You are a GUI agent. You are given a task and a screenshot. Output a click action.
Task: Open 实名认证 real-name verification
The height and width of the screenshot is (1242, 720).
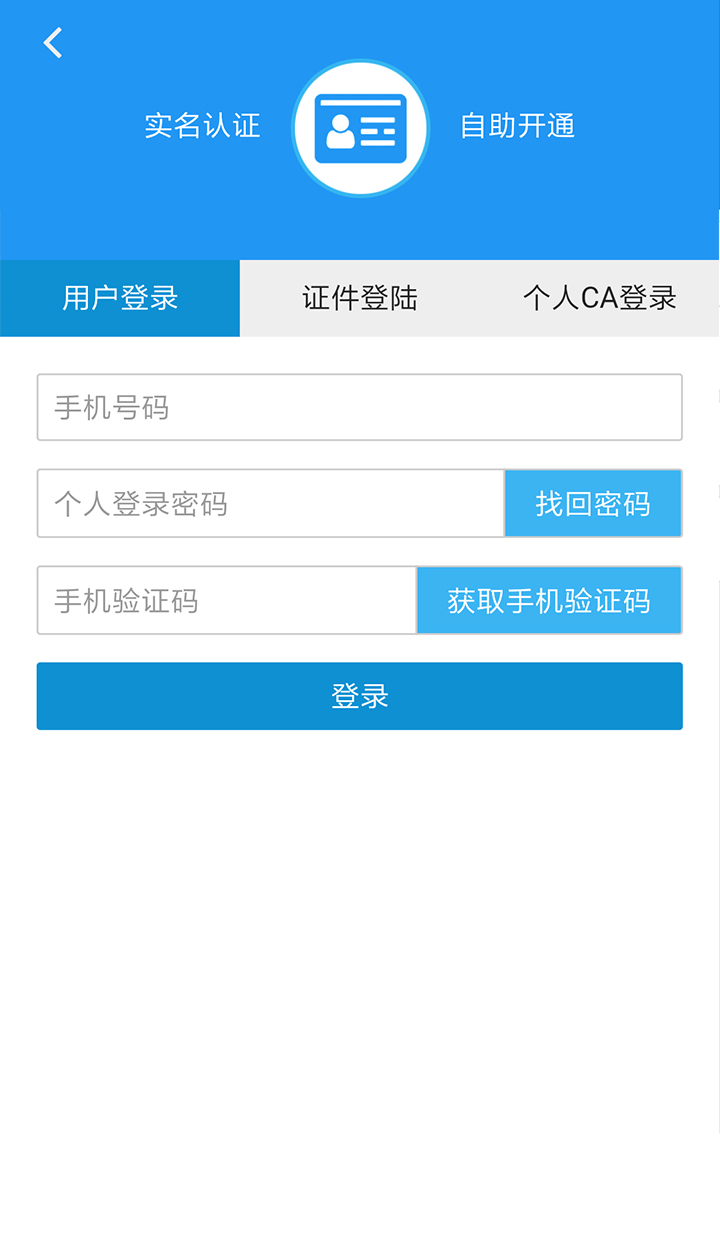[x=202, y=126]
